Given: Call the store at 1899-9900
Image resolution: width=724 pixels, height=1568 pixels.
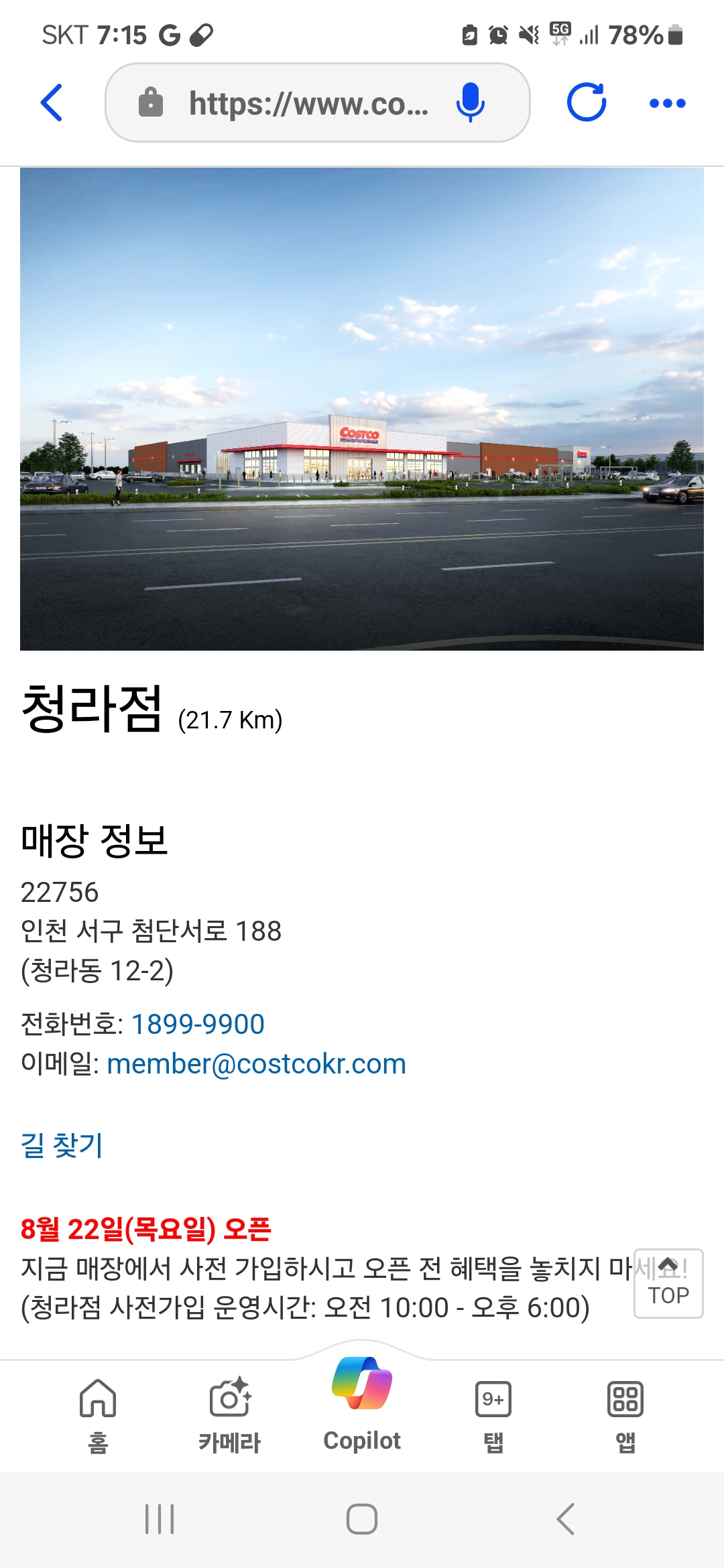Looking at the screenshot, I should point(198,1024).
